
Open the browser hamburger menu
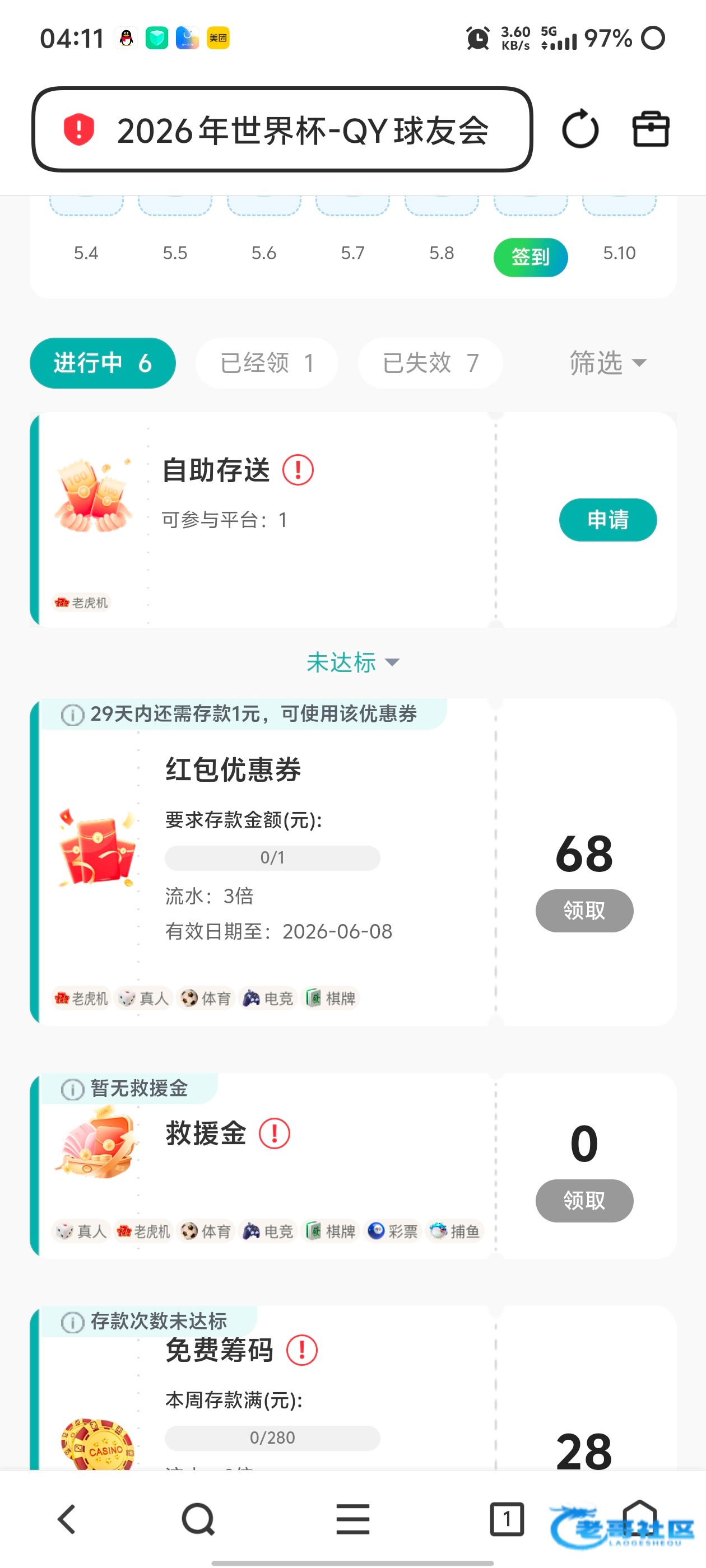click(352, 1519)
